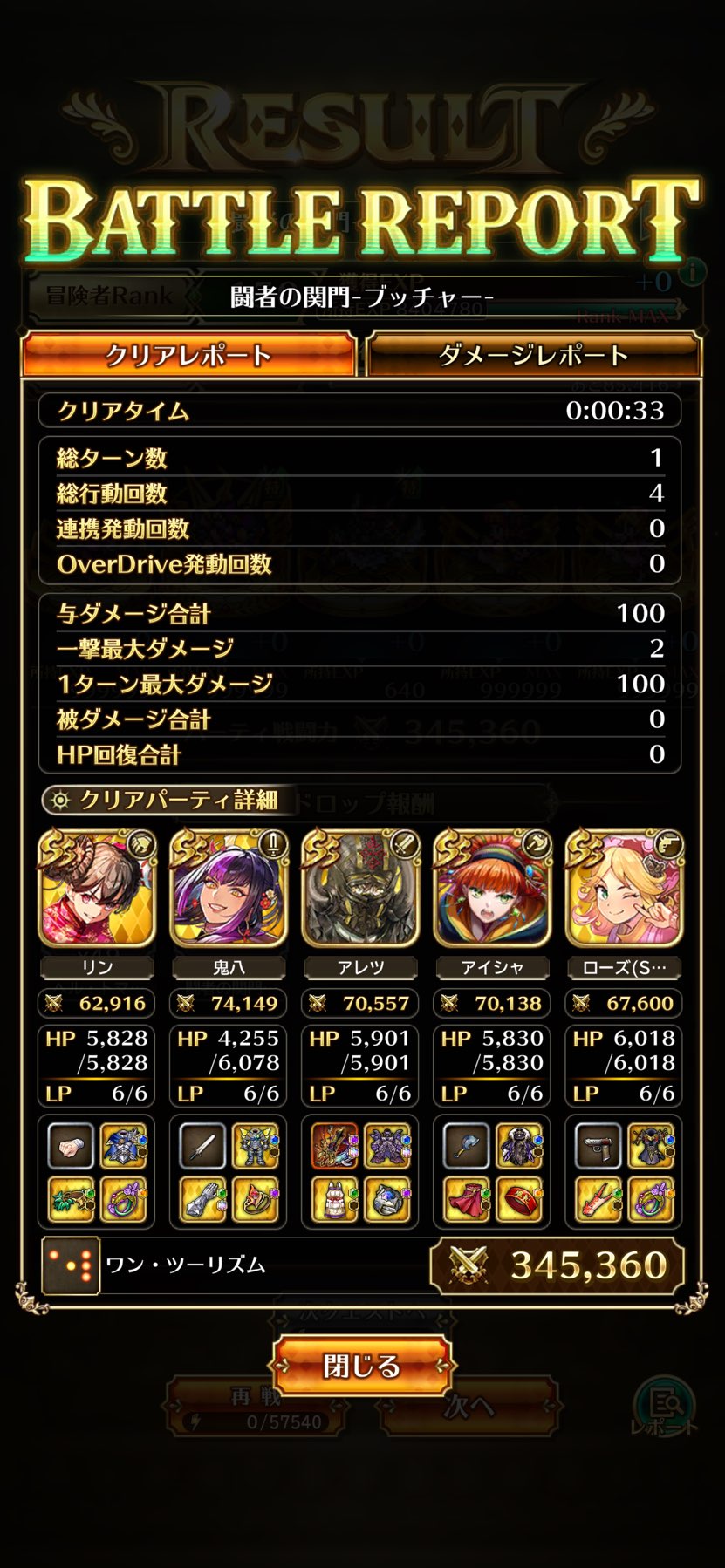Open character リン portrait
The width and height of the screenshot is (725, 1568).
tap(97, 890)
